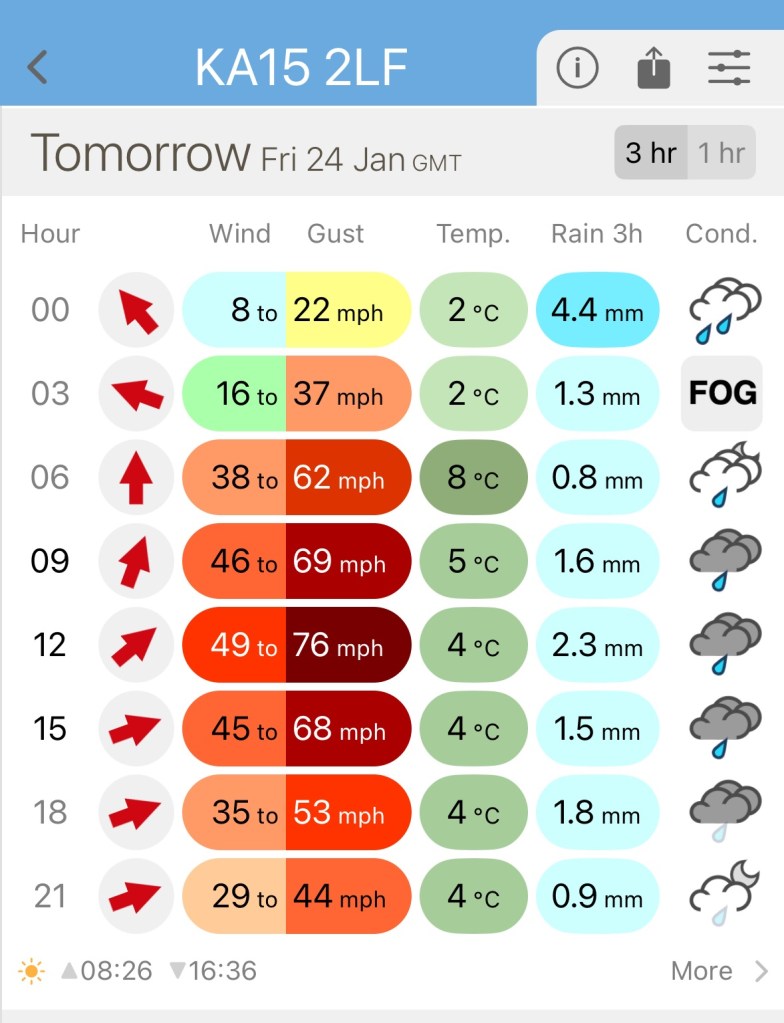Share this forecast
The image size is (784, 1023).
(x=653, y=68)
